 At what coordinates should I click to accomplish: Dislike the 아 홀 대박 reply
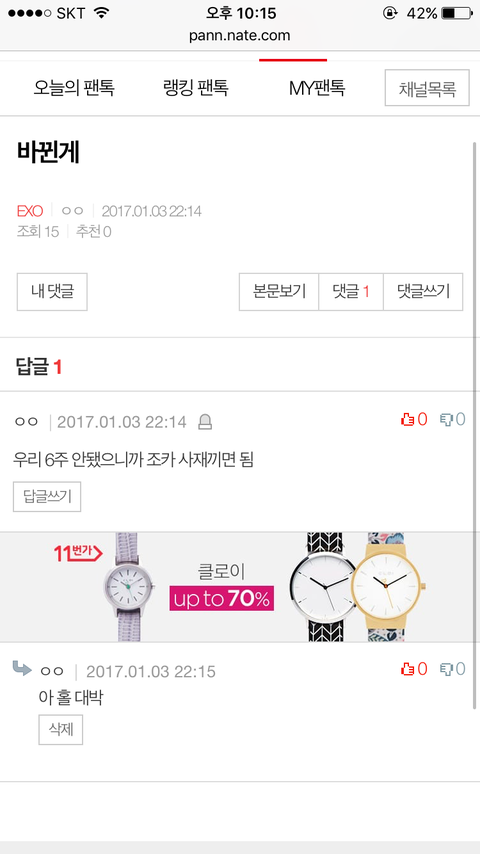tap(453, 669)
